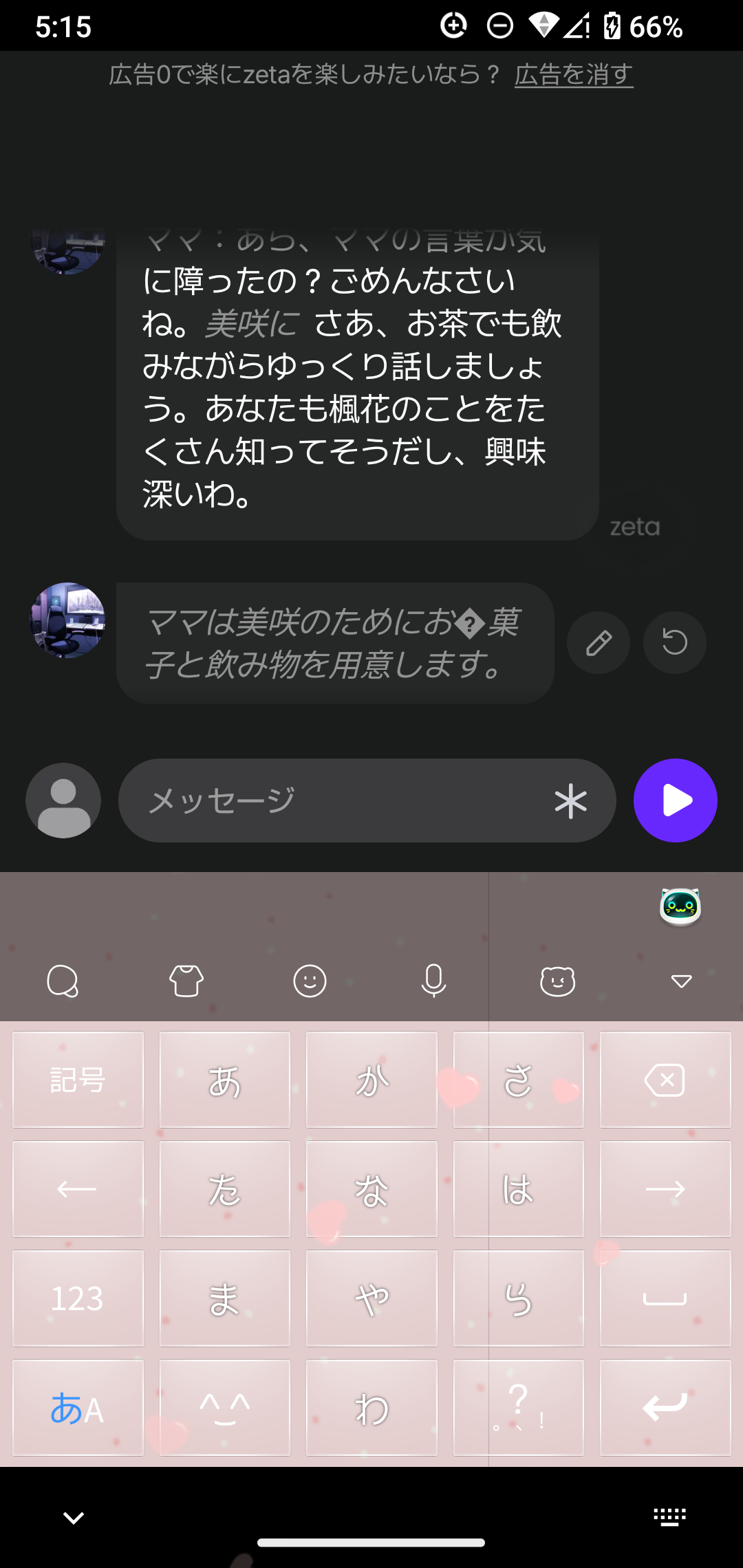Open keyboard skin settings via the shirt icon

185,981
